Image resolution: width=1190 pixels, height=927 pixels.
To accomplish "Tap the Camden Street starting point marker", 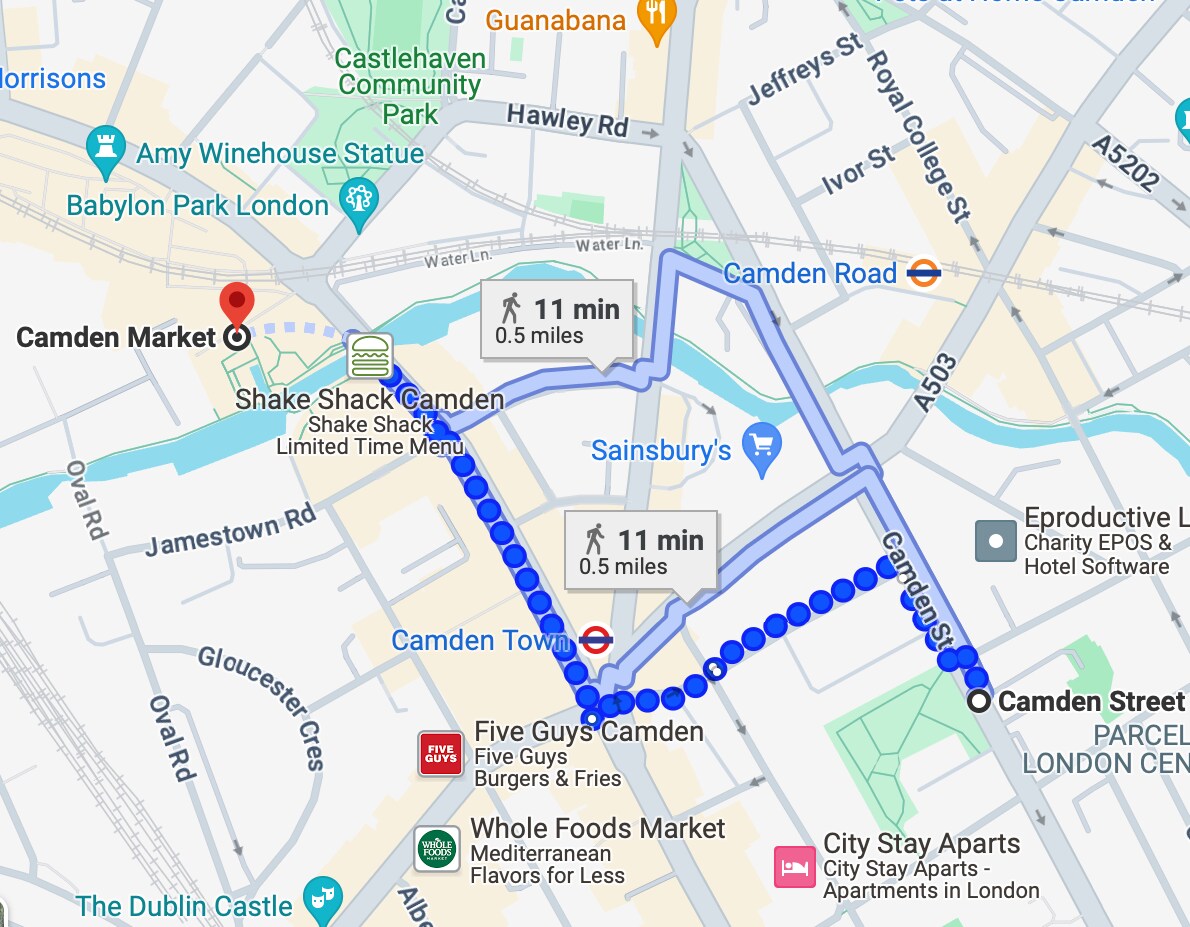I will pos(980,701).
